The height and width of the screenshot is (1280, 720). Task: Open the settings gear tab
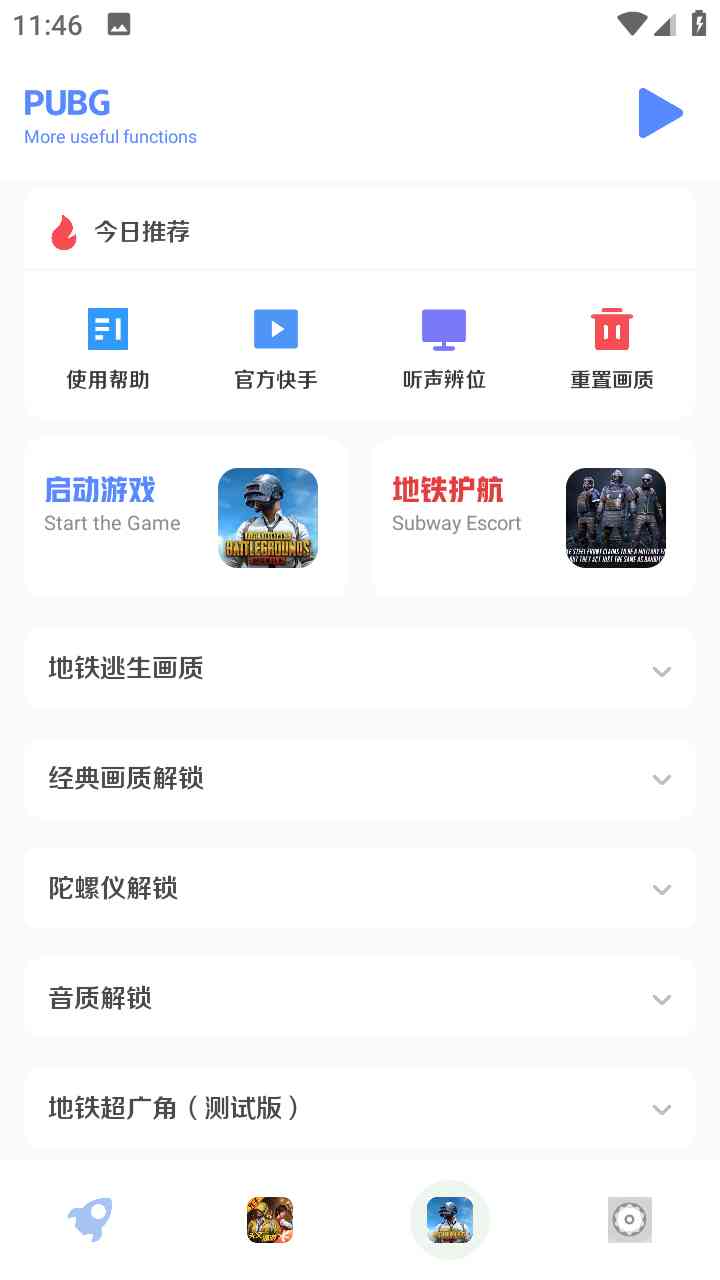click(630, 1220)
